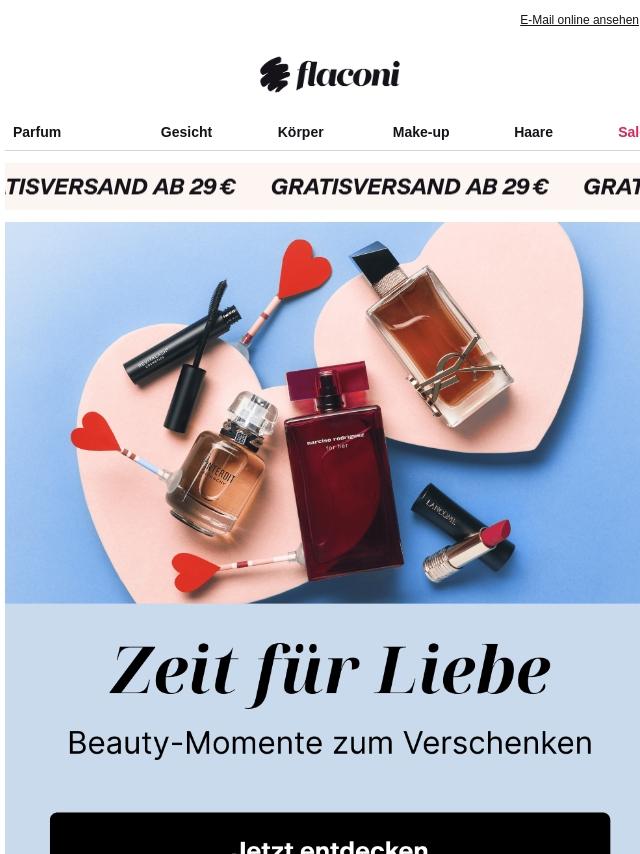Select the Make-up category

point(420,132)
